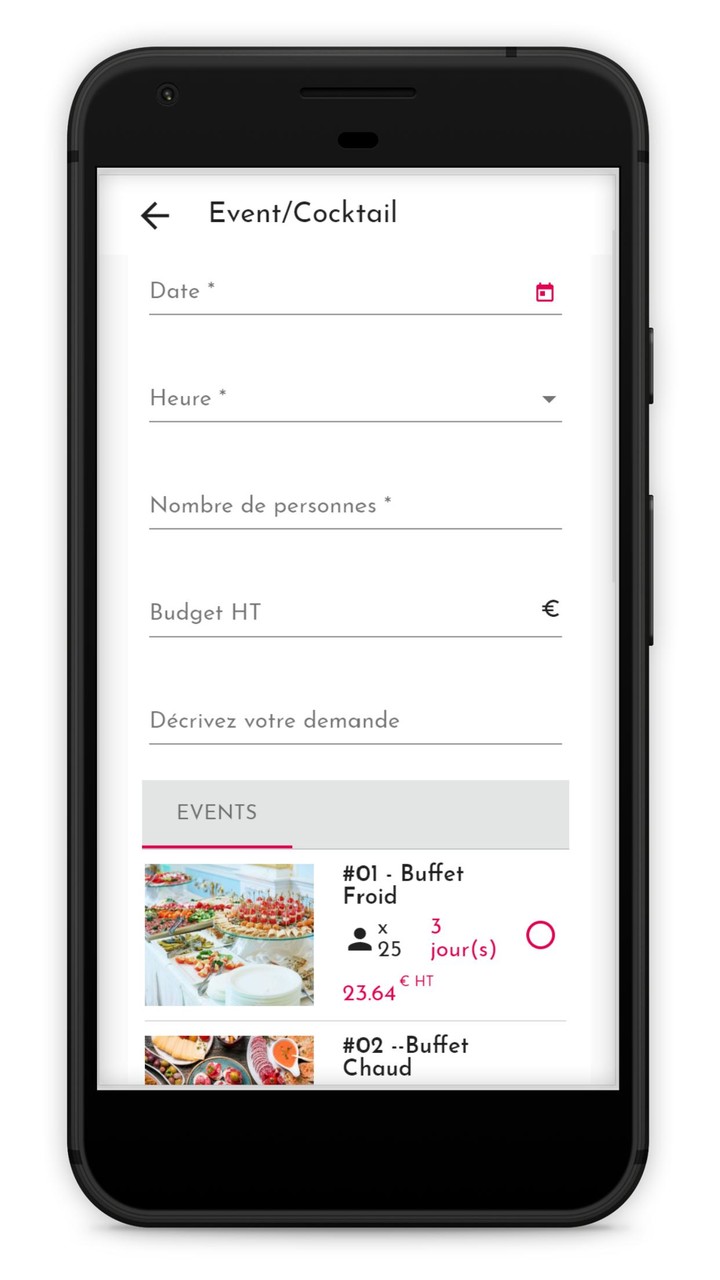Tap the back arrow to leave Event/Cocktail
Screen dimensions: 720x1280
(x=155, y=216)
